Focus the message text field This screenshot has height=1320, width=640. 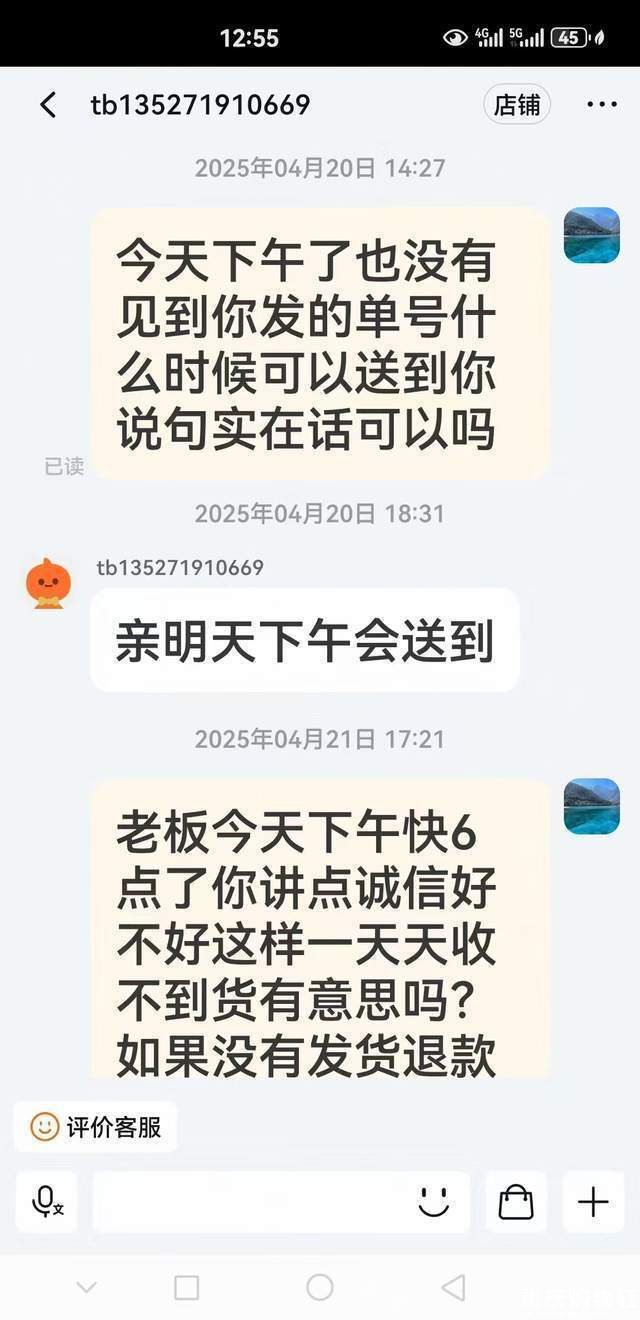250,1201
